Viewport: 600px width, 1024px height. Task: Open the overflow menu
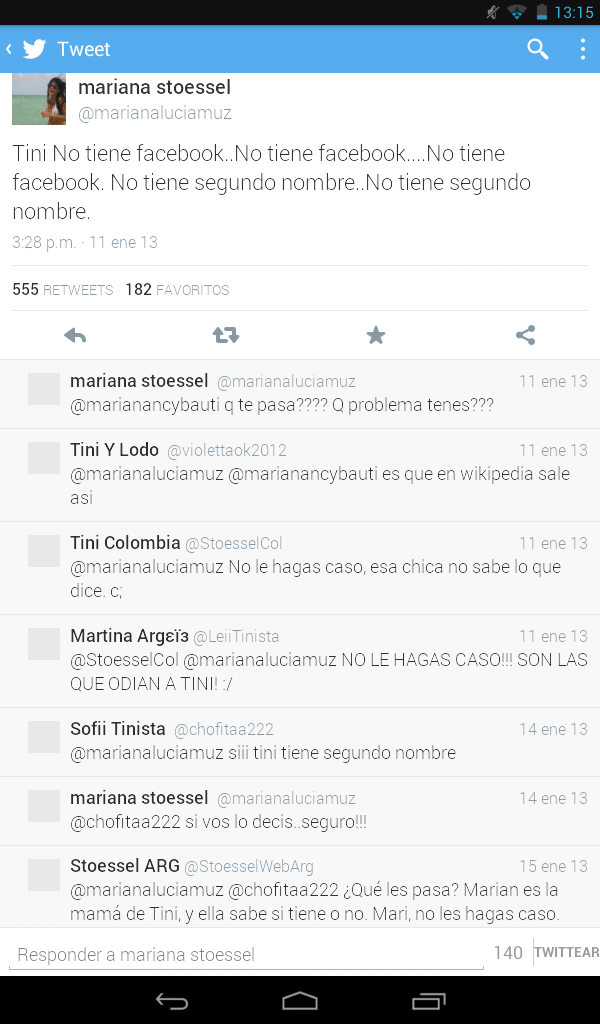tap(583, 49)
